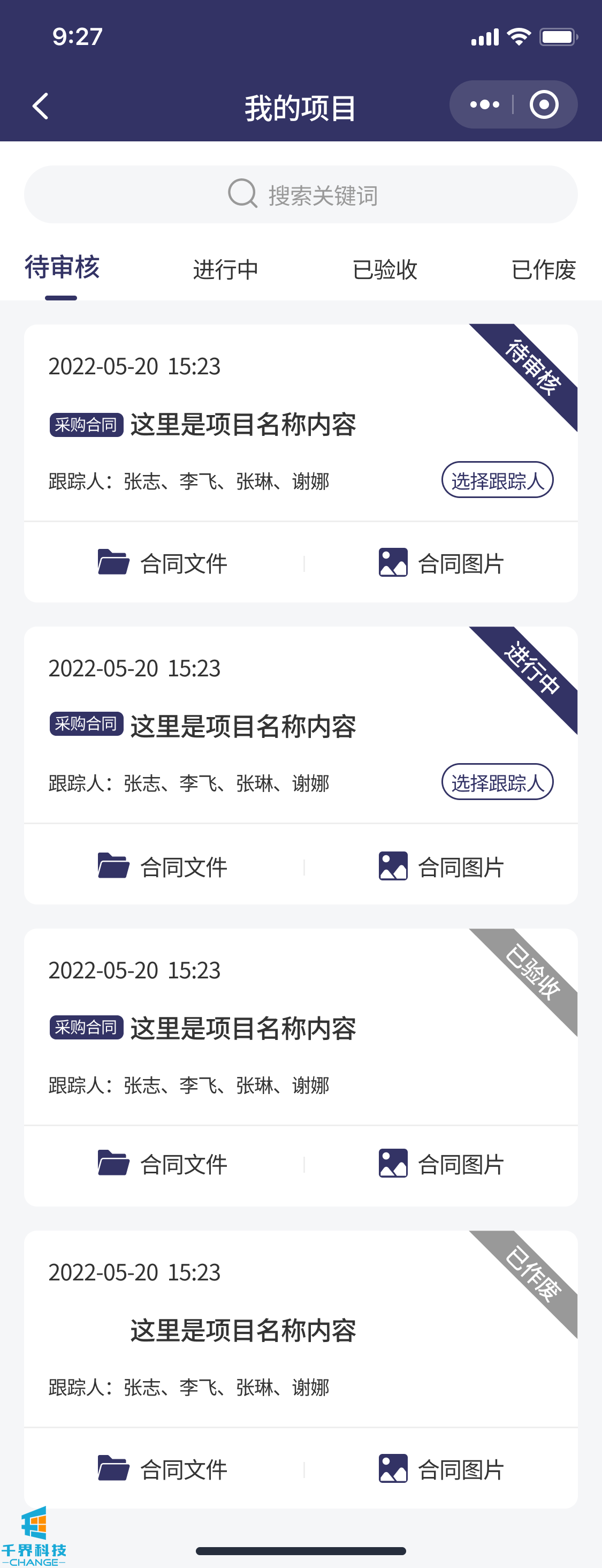602x1568 pixels.
Task: Open the mini program three-dot menu
Action: click(485, 105)
